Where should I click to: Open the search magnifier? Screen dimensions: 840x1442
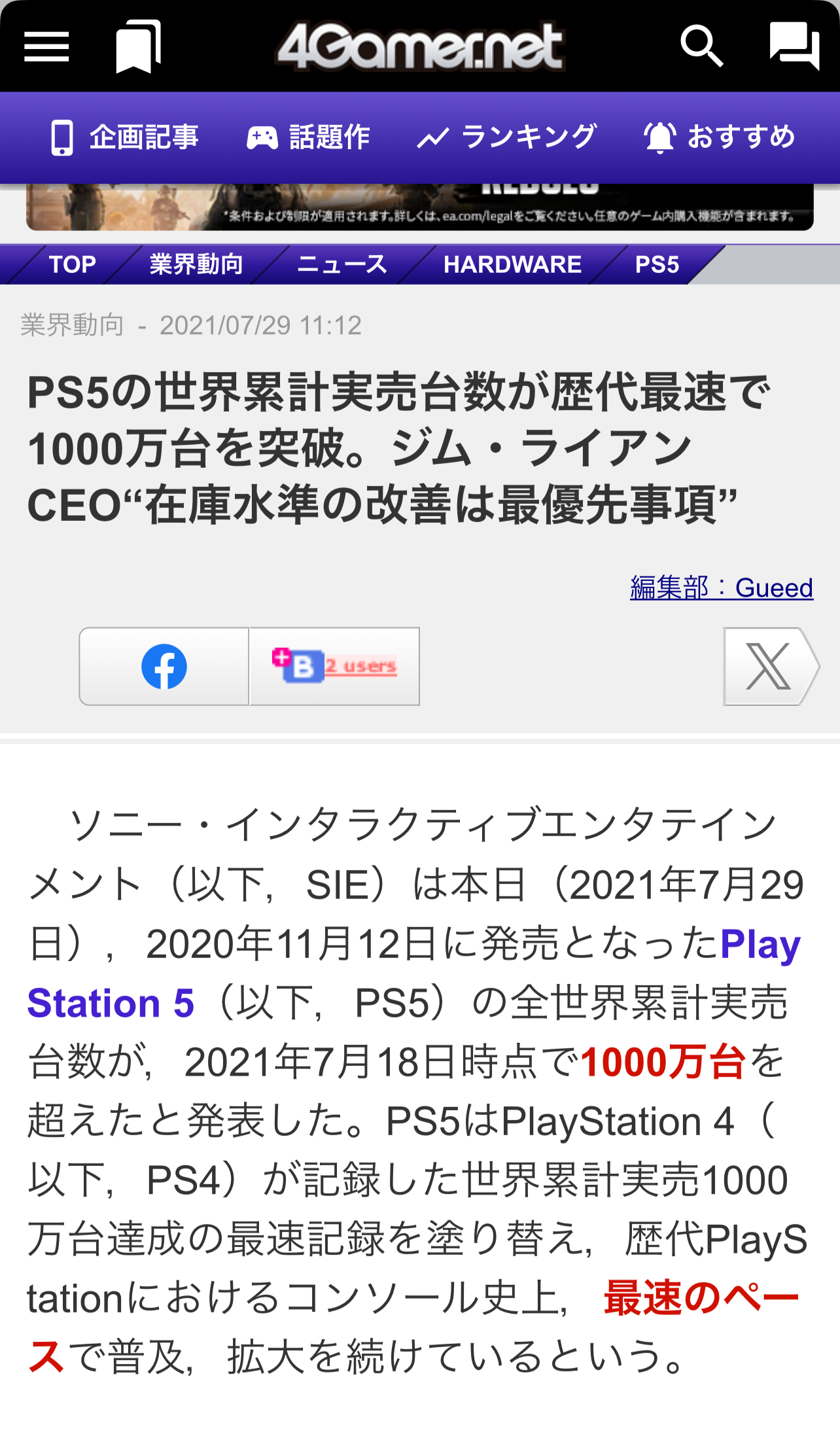(x=701, y=46)
